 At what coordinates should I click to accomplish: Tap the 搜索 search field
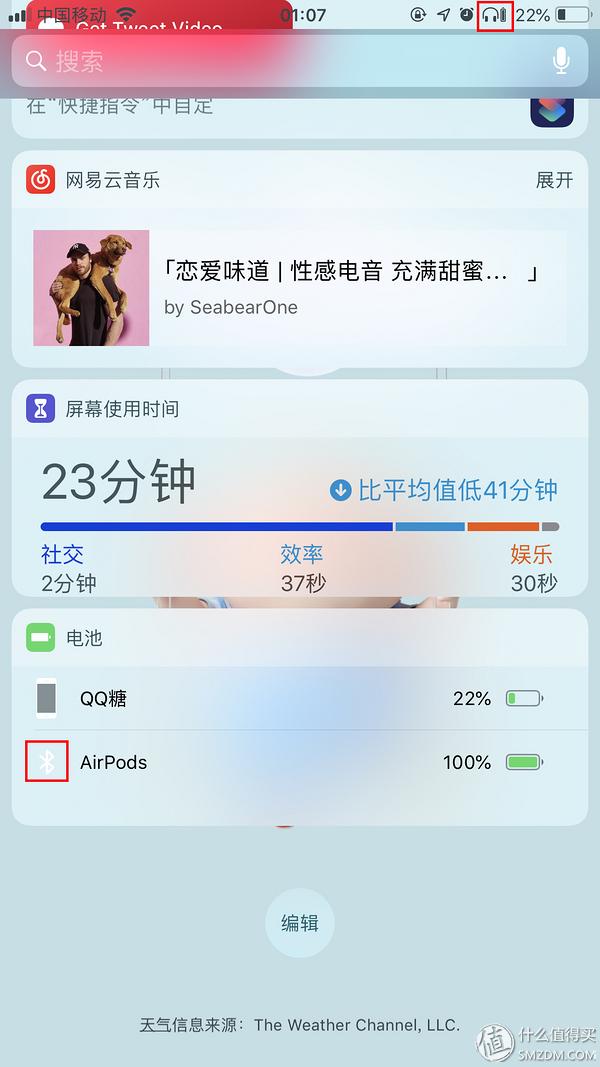pyautogui.click(x=280, y=62)
